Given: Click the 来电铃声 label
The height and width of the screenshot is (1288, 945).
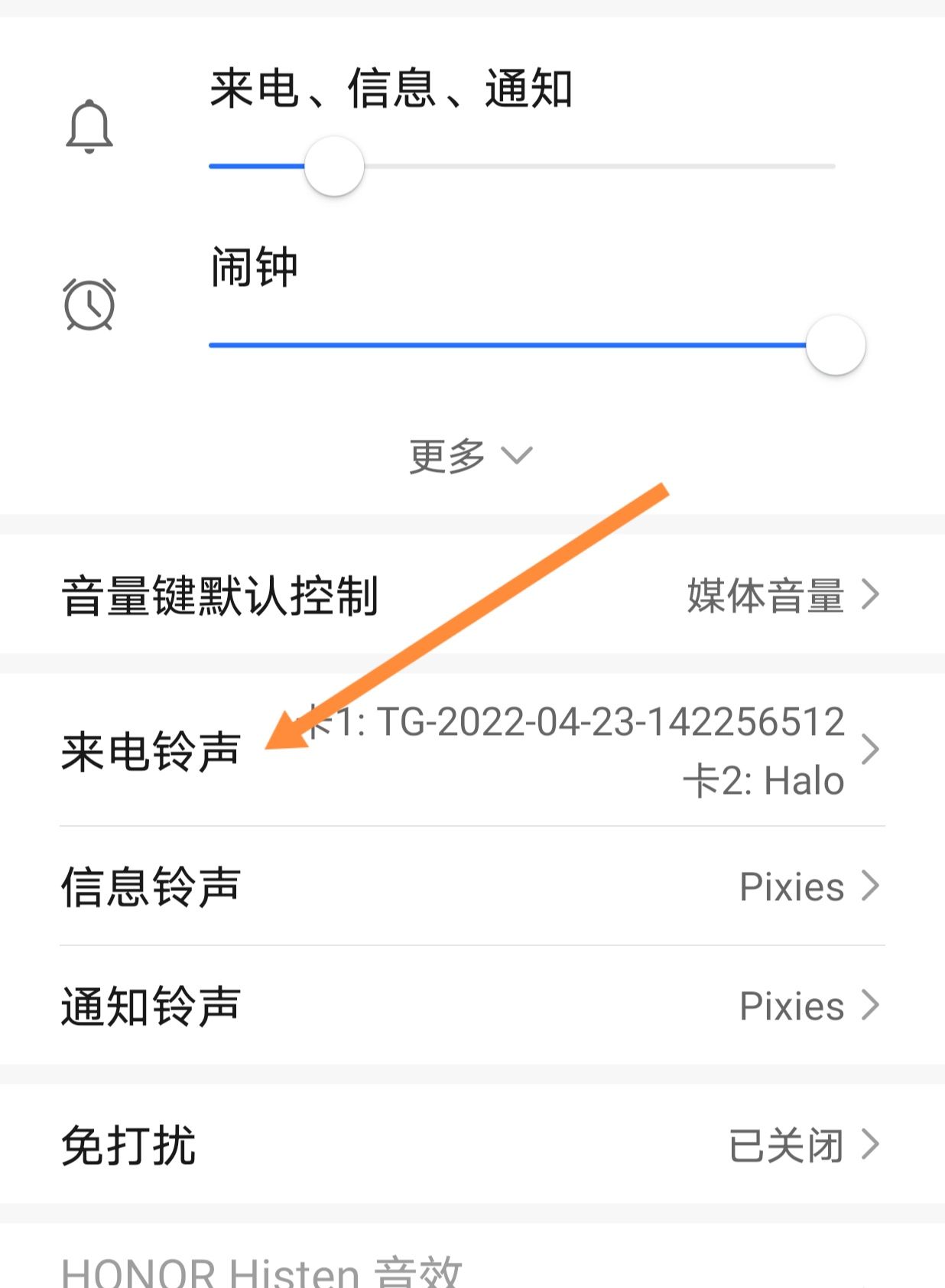Looking at the screenshot, I should (151, 751).
